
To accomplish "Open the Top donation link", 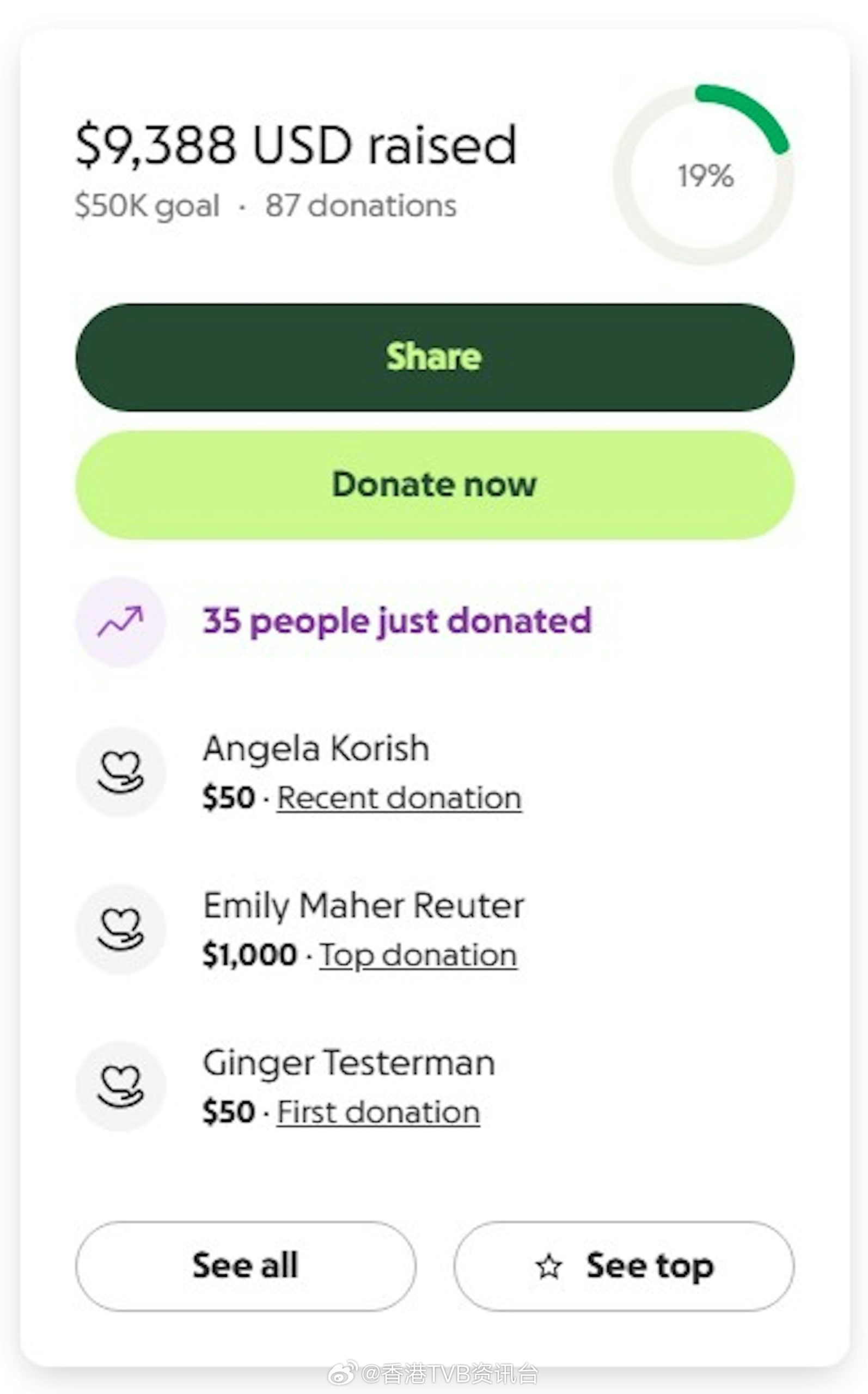I will 418,955.
